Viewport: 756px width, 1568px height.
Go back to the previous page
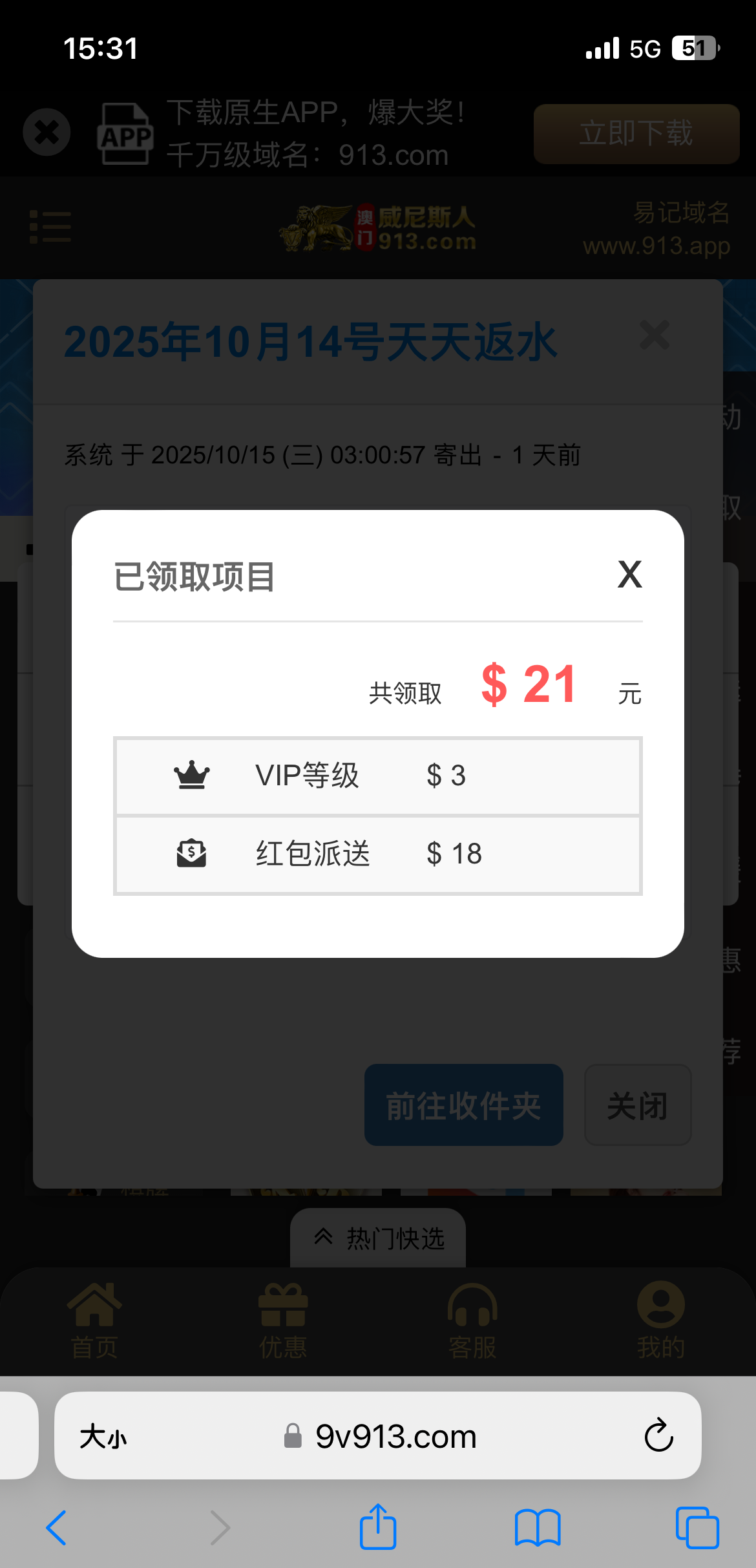[57, 1528]
